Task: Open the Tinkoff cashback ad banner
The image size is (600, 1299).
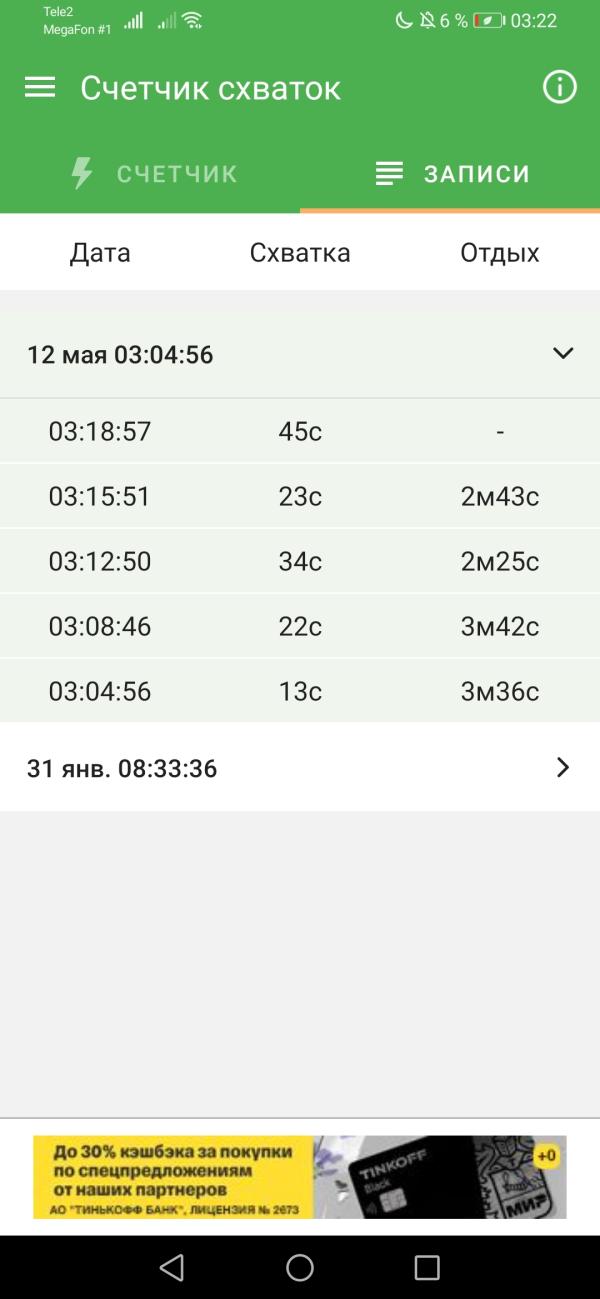Action: (x=300, y=1177)
